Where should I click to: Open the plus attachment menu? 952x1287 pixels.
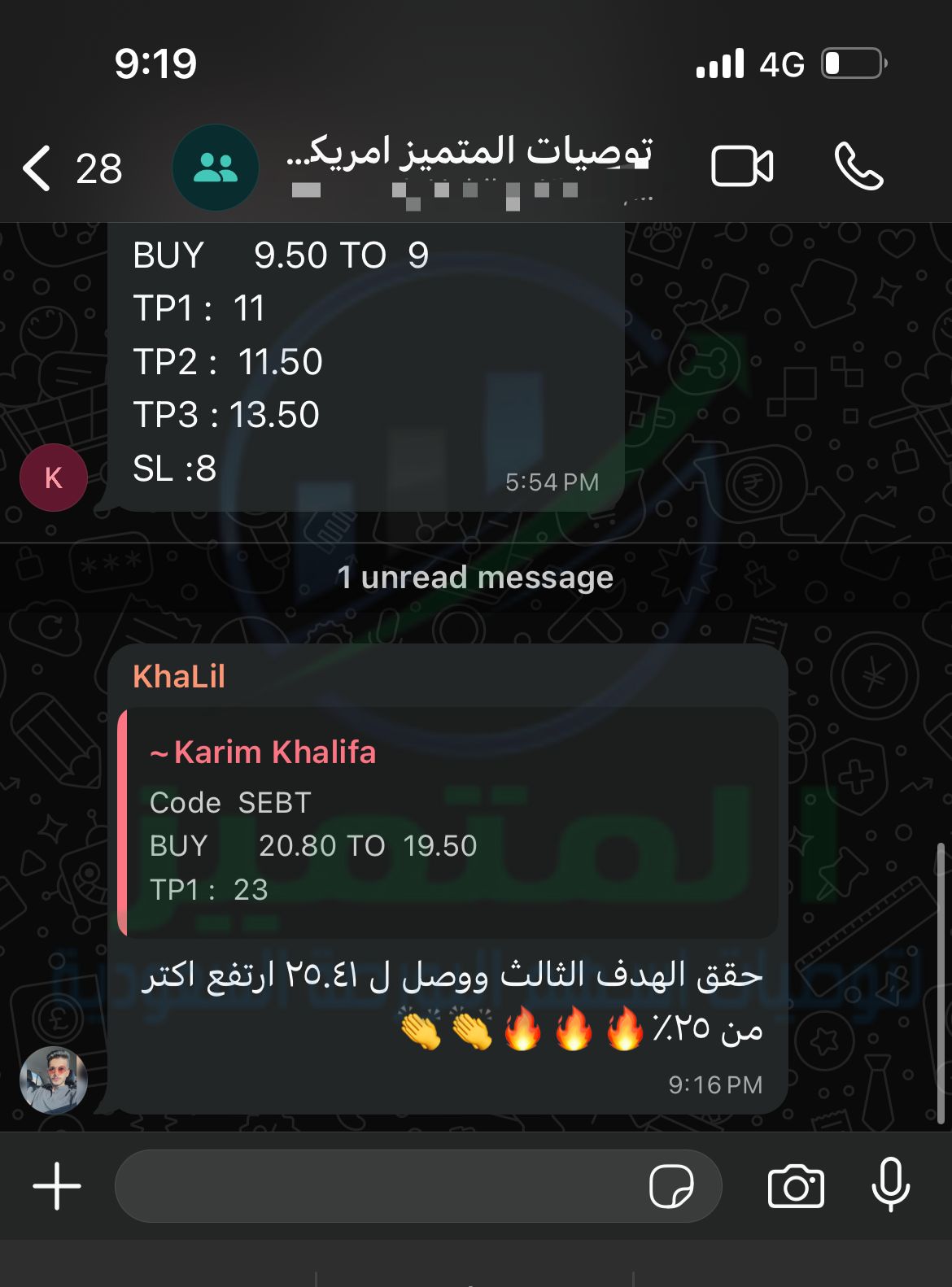point(57,1185)
